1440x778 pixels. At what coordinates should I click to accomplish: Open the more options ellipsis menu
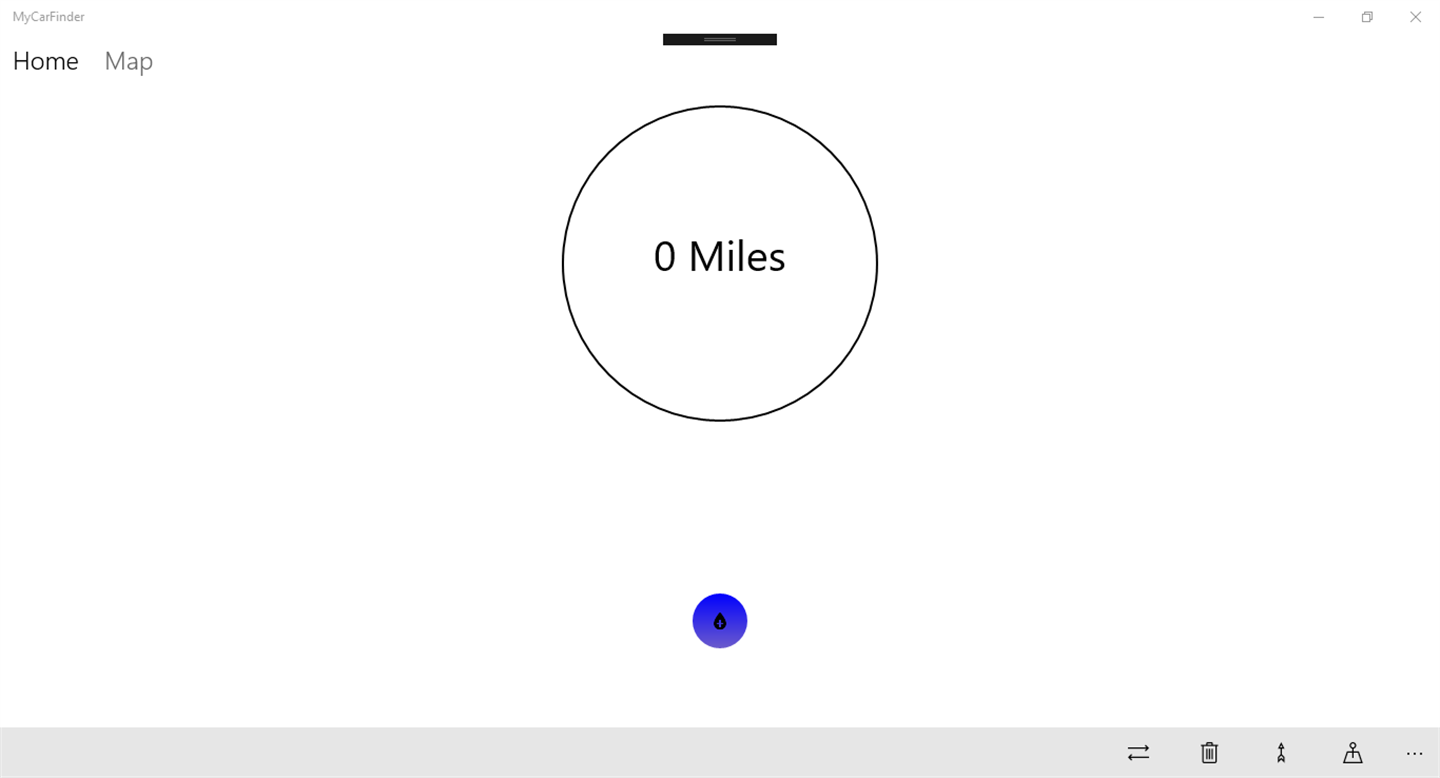(1414, 753)
